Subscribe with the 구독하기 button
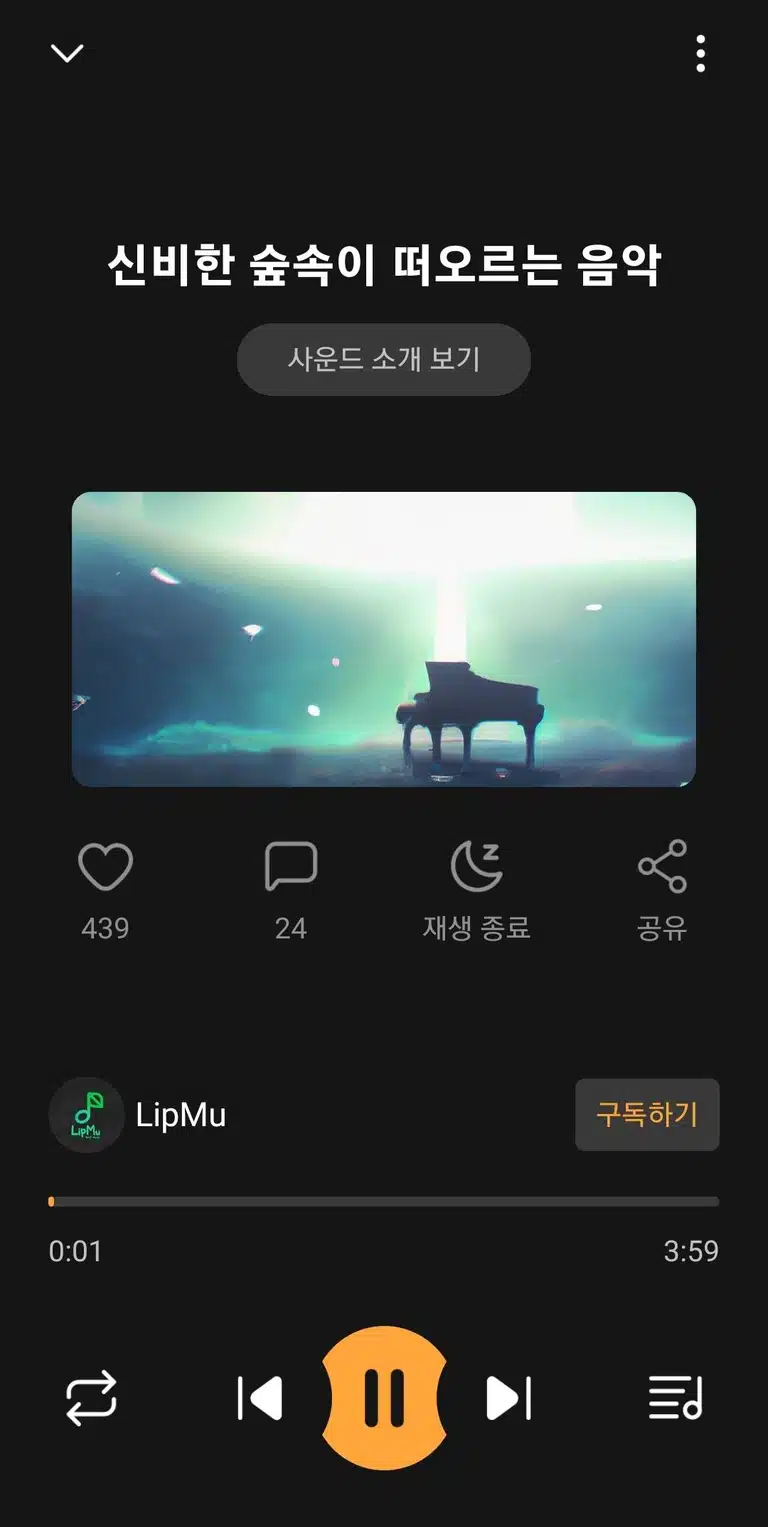The width and height of the screenshot is (768, 1527). click(647, 1115)
